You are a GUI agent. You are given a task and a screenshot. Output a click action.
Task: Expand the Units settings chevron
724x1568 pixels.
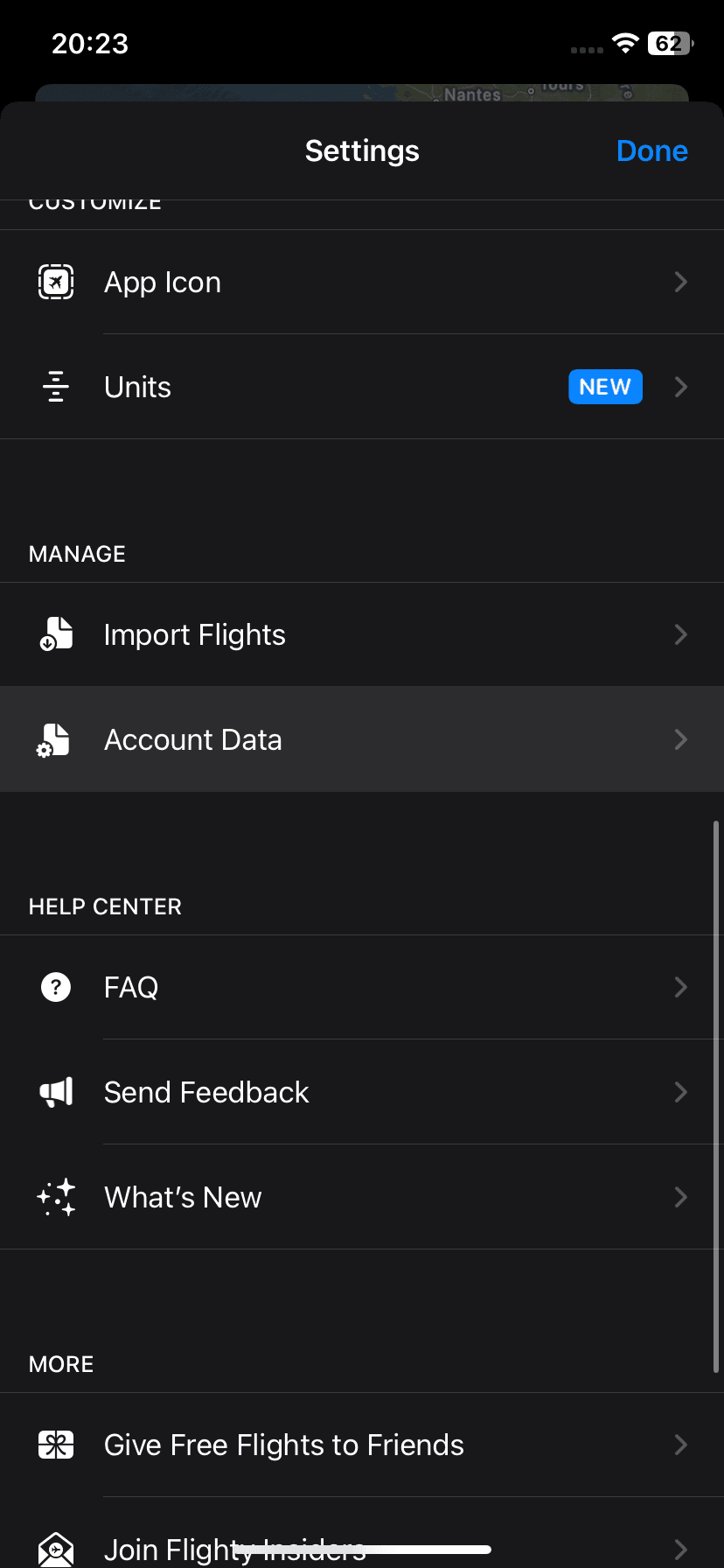[x=681, y=387]
